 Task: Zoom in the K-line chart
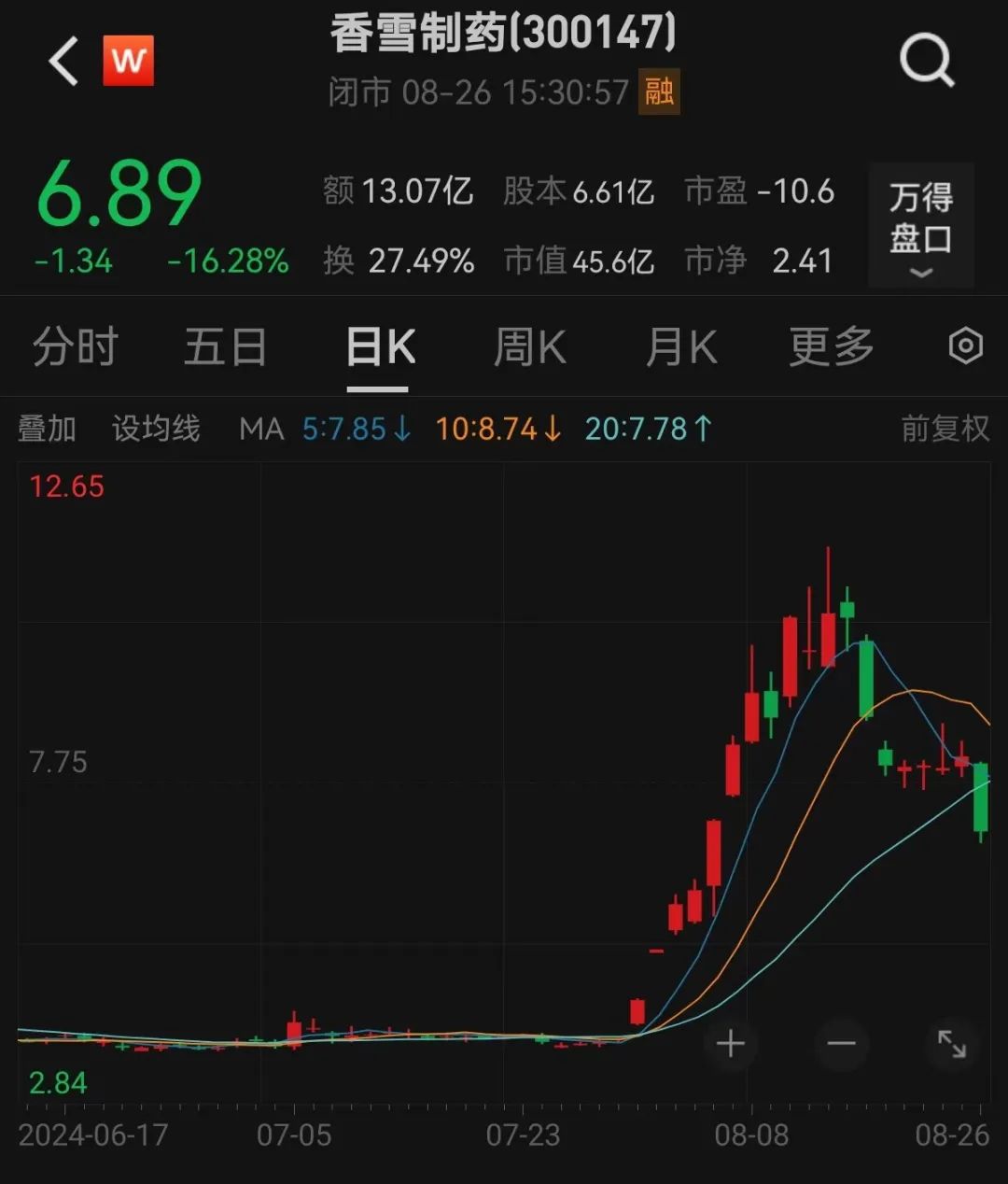pos(730,1043)
